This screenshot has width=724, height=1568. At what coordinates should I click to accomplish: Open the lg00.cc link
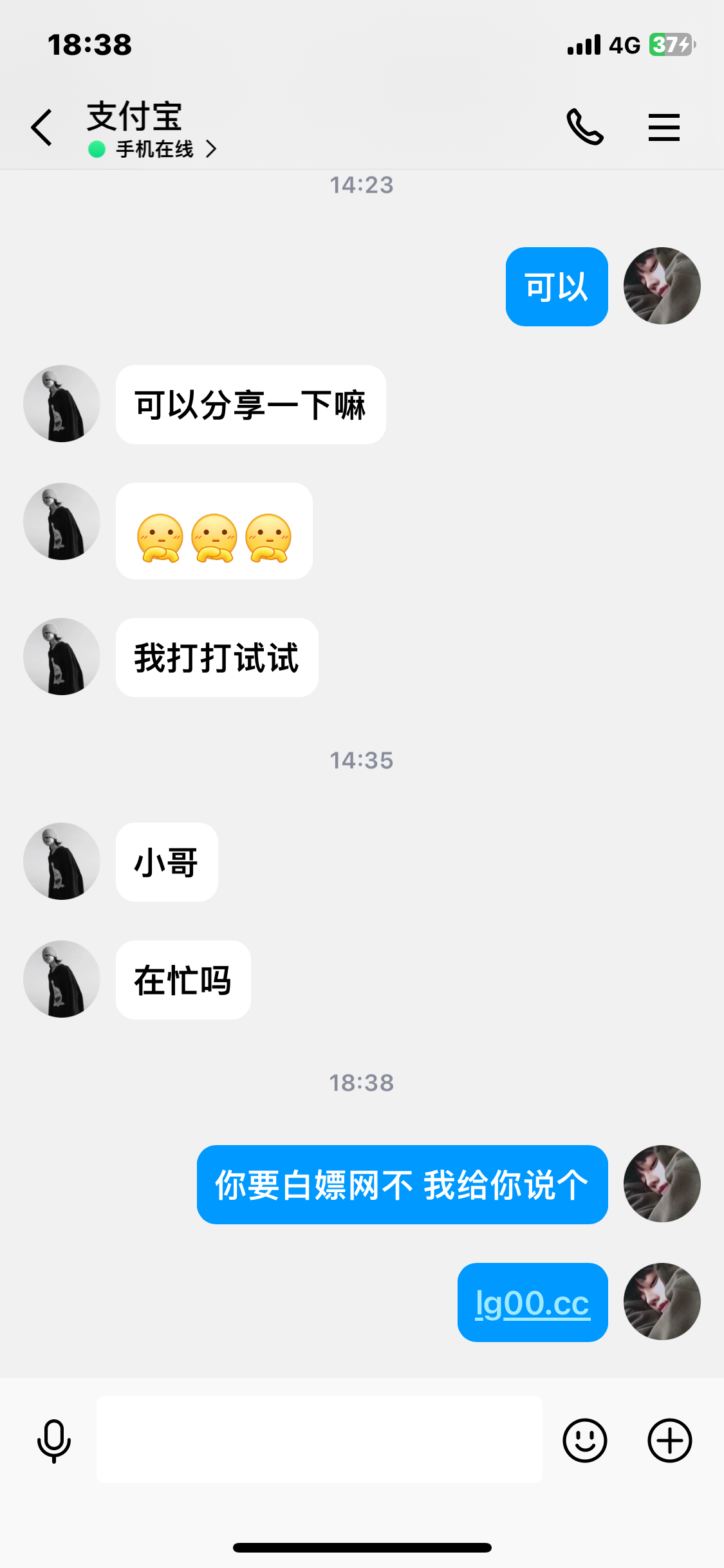[x=532, y=1303]
